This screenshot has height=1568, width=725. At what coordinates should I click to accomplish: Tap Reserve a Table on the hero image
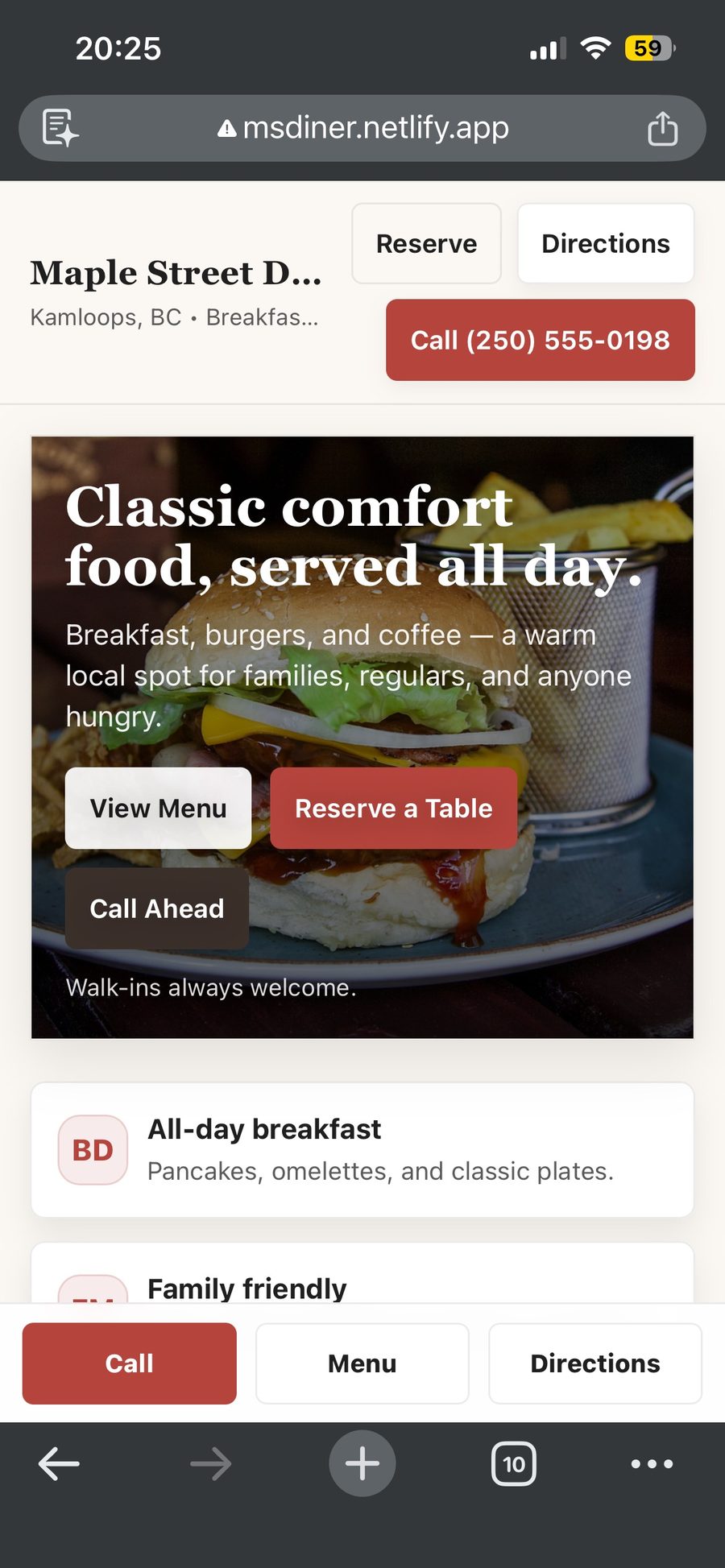[394, 808]
